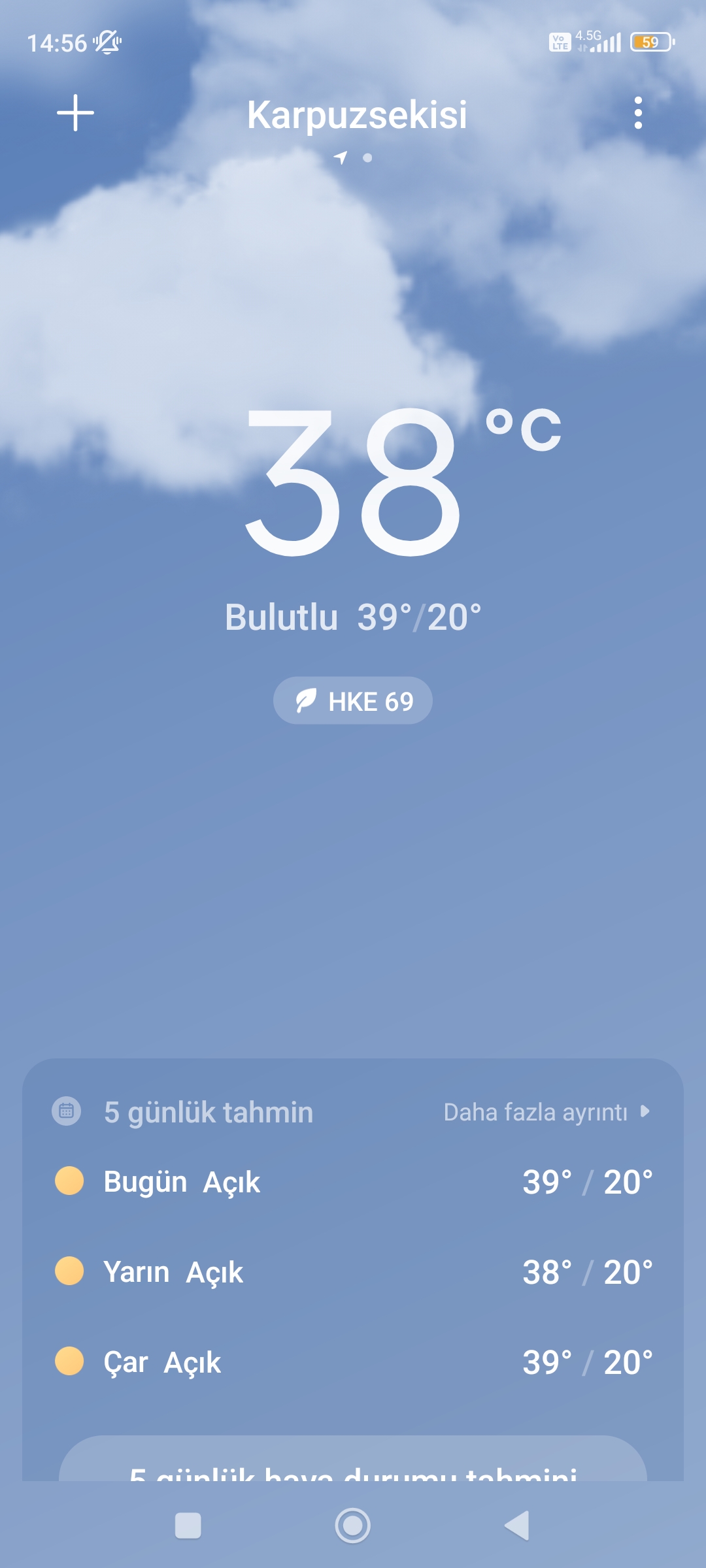This screenshot has height=1568, width=706.
Task: Expand details with the arrow after Daha fazla ayrıntı
Action: coord(643,1113)
